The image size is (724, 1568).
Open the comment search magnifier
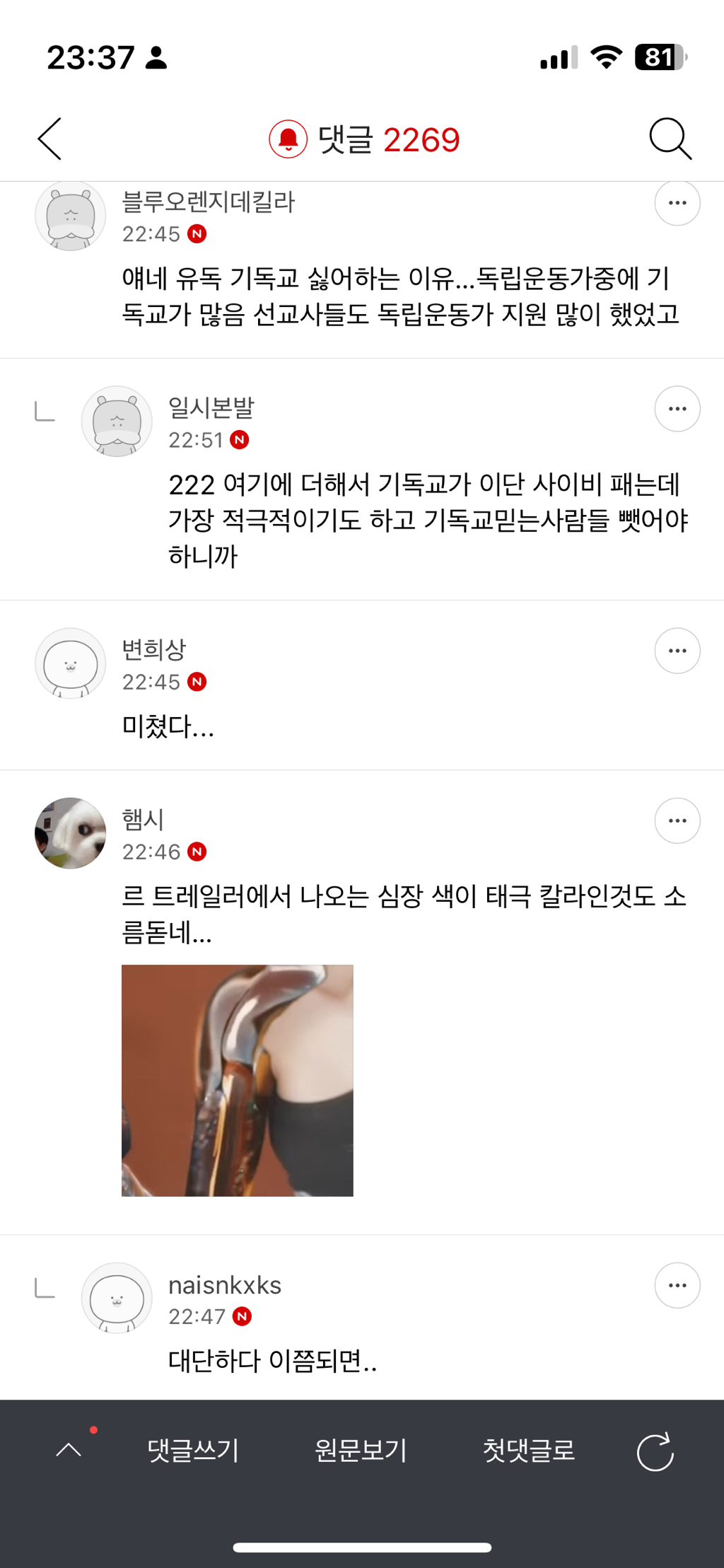click(x=670, y=139)
